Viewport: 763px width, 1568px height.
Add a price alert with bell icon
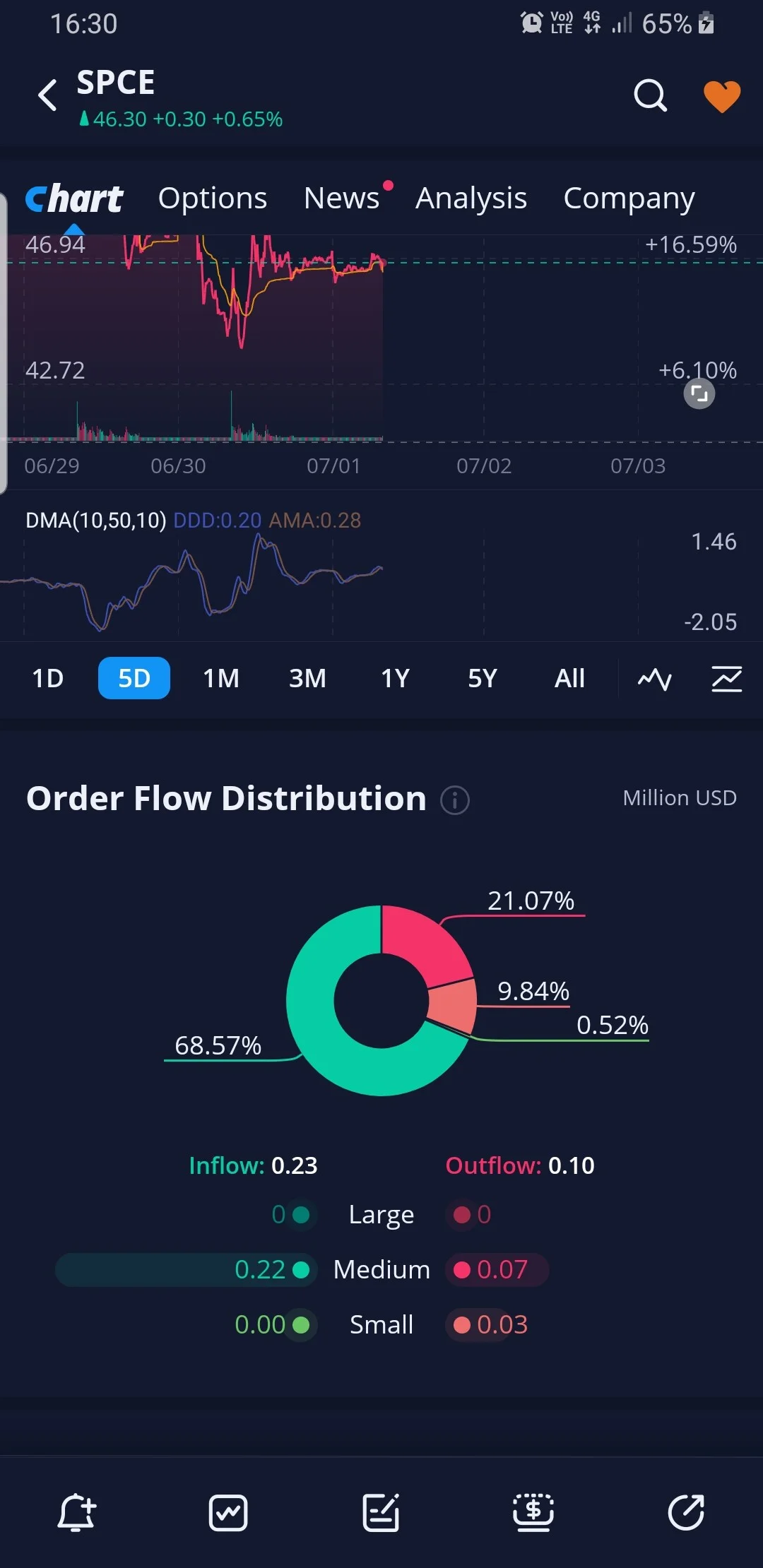76,1513
